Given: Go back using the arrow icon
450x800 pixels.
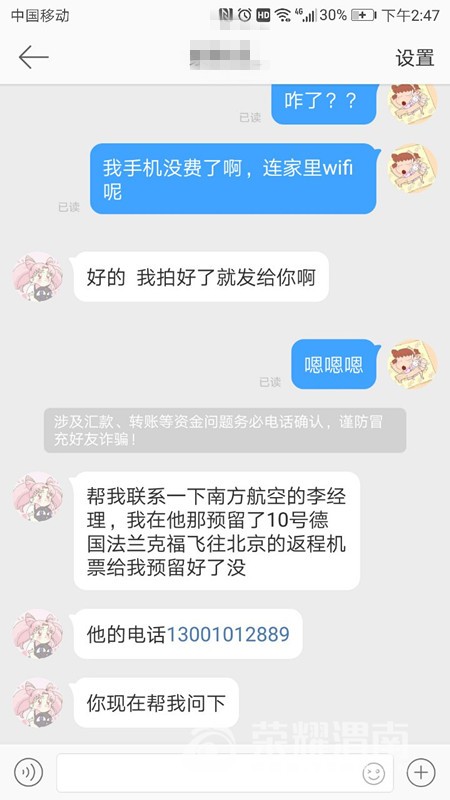Looking at the screenshot, I should (x=33, y=57).
